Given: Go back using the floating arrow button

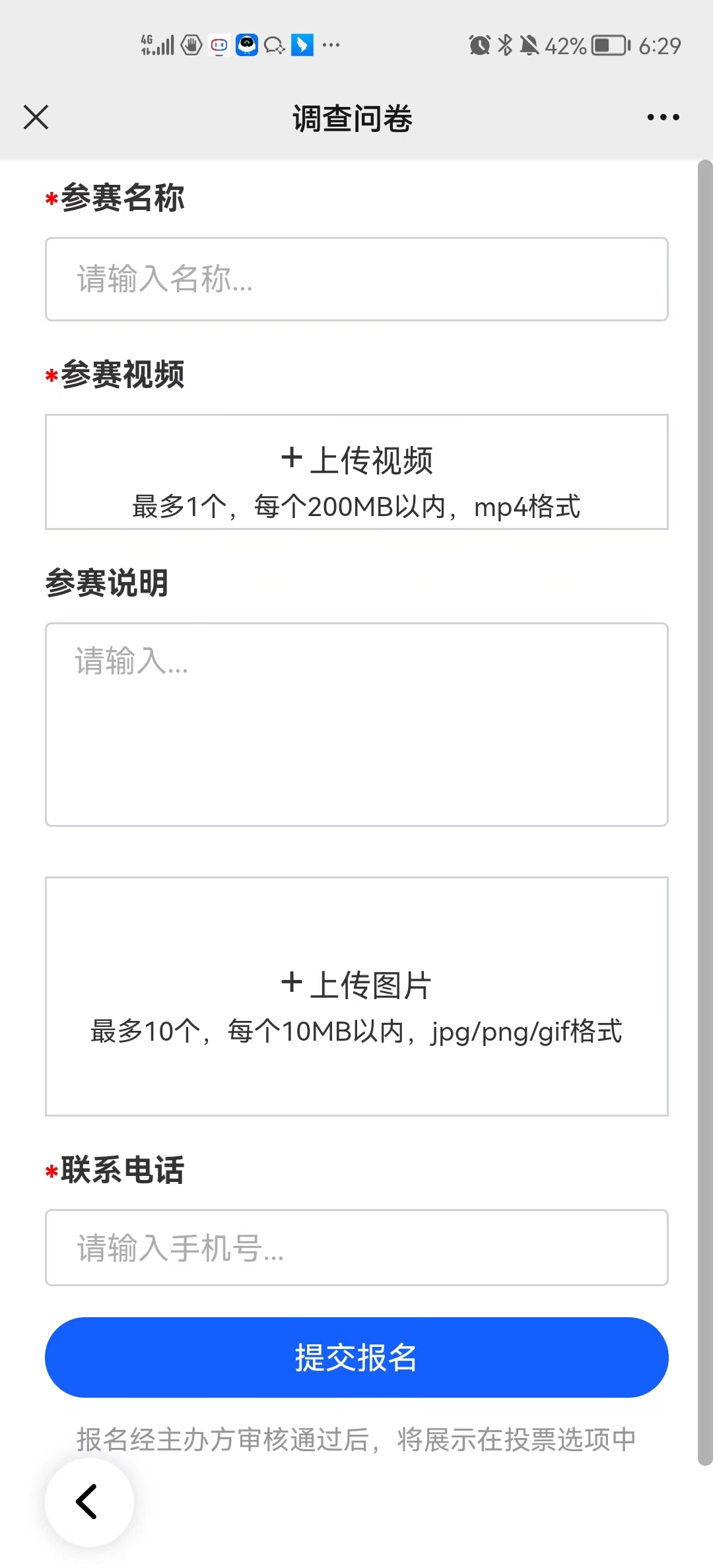Looking at the screenshot, I should [x=89, y=1502].
